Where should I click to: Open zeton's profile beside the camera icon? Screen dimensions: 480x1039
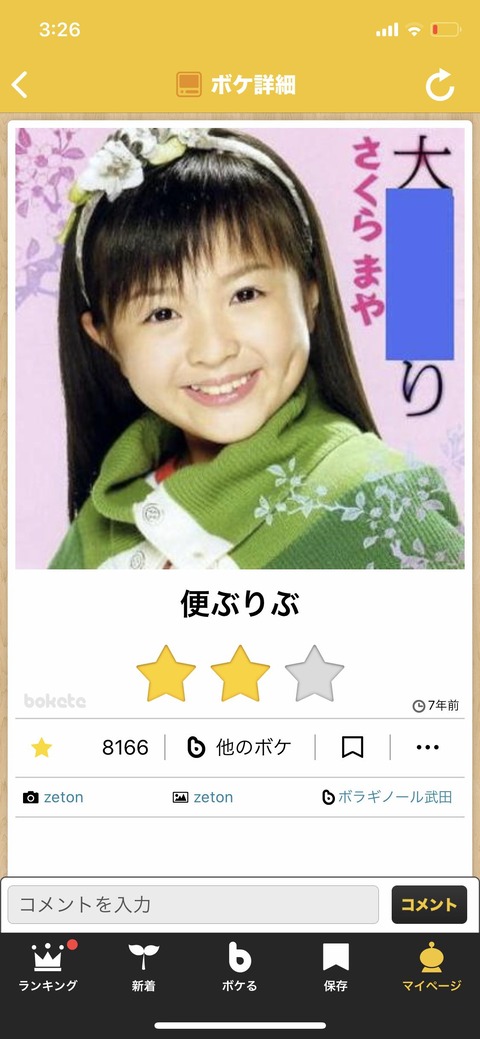pyautogui.click(x=64, y=797)
